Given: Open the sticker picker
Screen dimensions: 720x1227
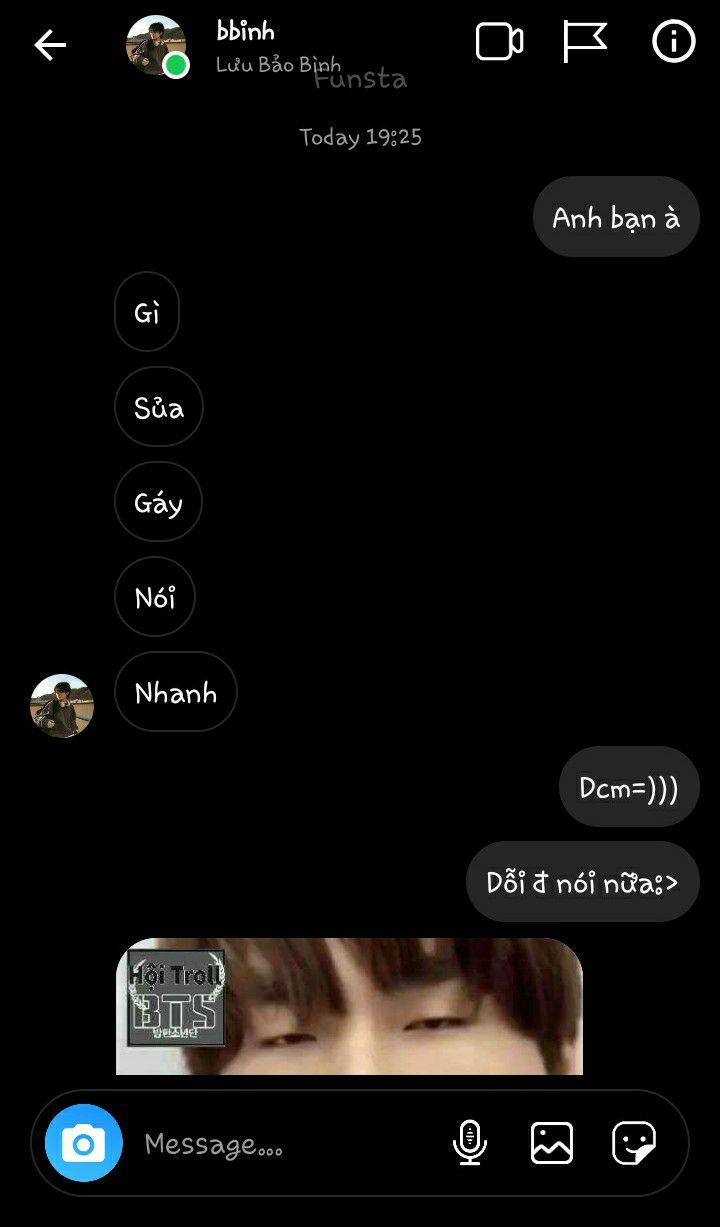Looking at the screenshot, I should click(x=634, y=1142).
